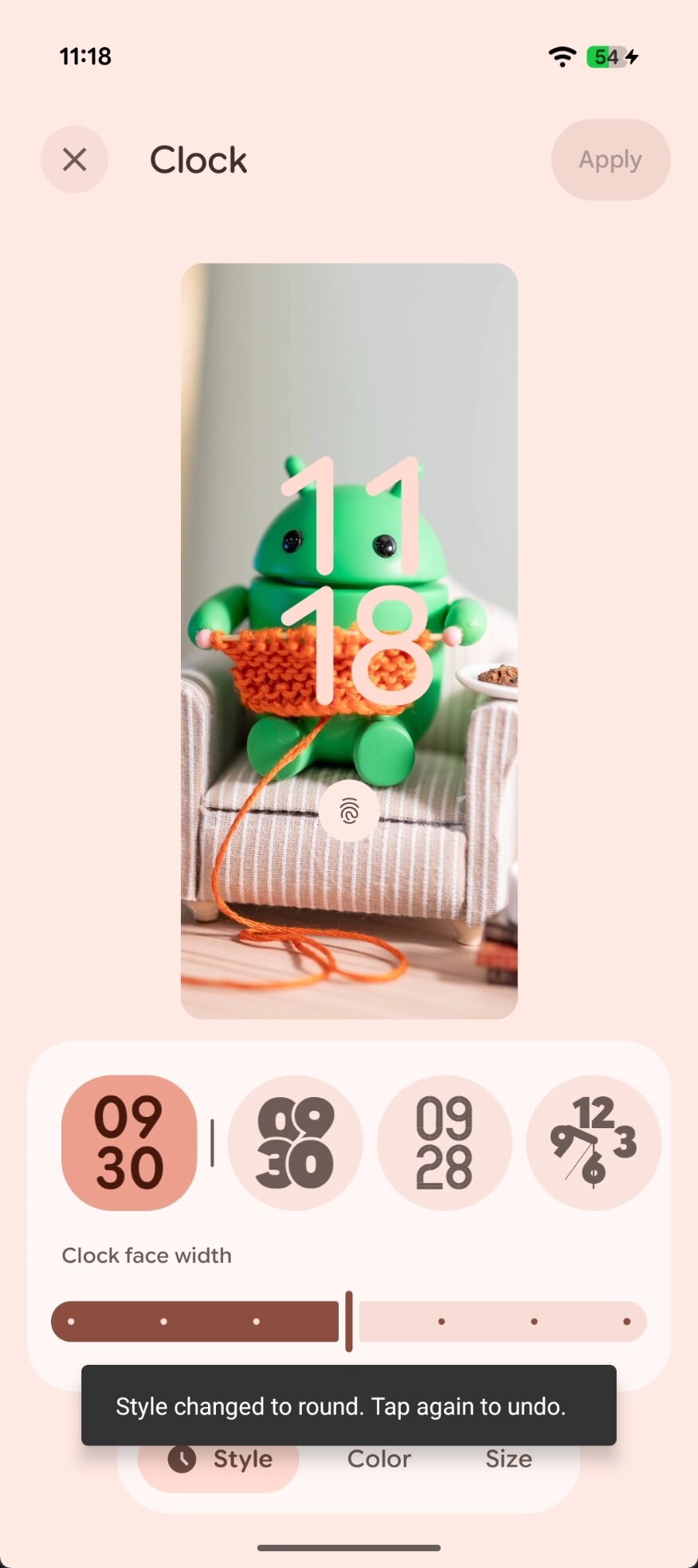Tap the style changed snackbar to undo
The height and width of the screenshot is (1568, 698).
coord(348,1405)
